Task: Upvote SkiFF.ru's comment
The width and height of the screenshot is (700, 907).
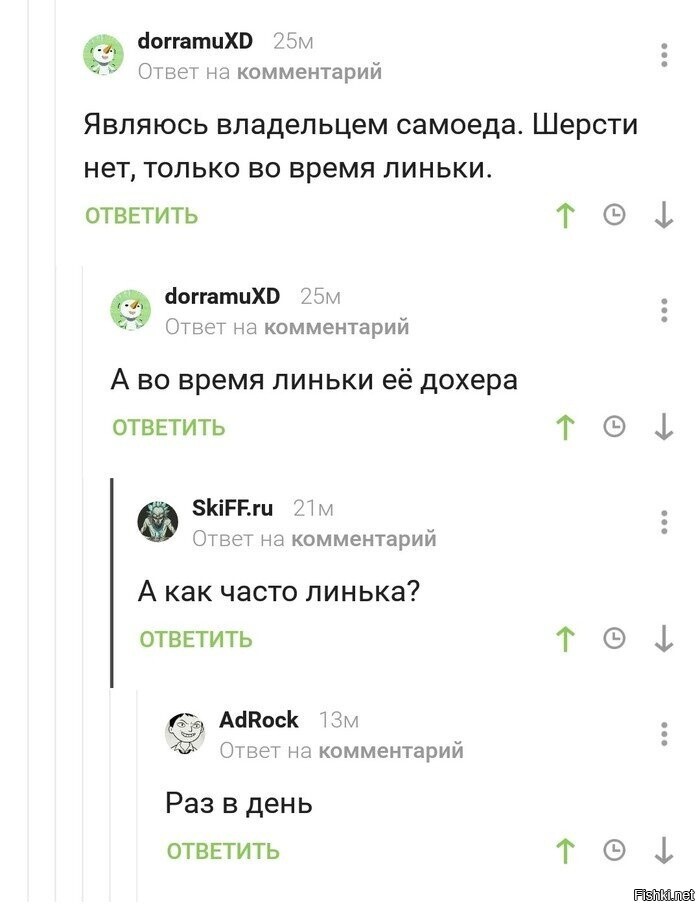Action: click(566, 639)
